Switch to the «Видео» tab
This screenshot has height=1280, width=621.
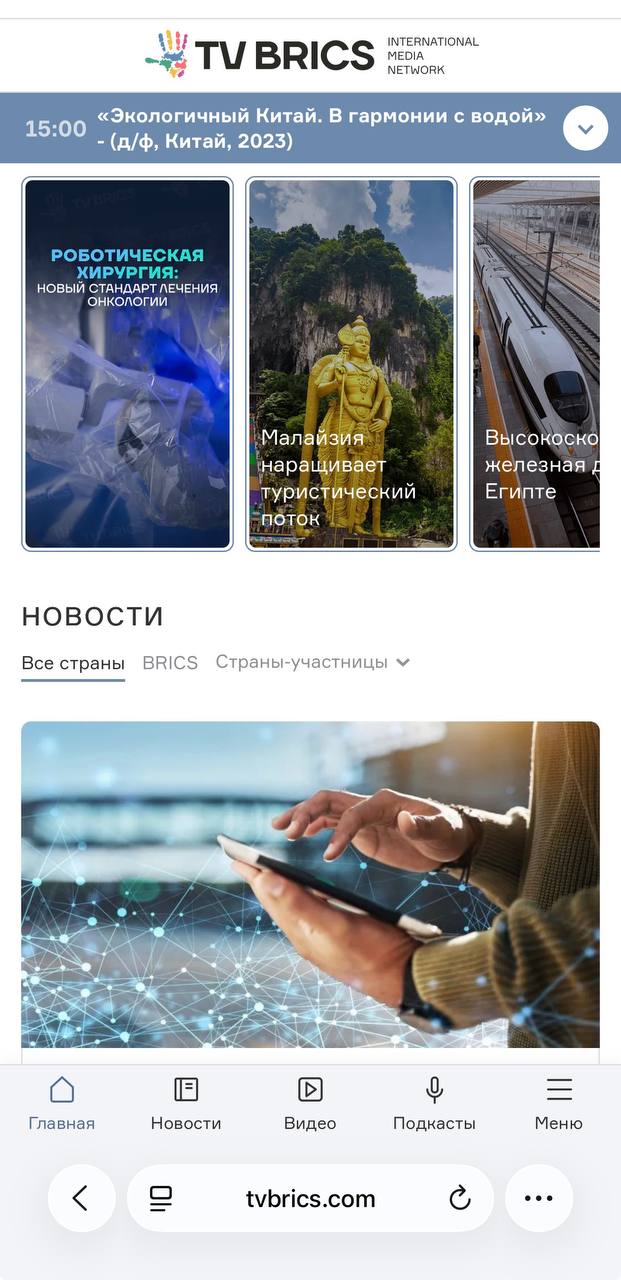(x=310, y=1104)
